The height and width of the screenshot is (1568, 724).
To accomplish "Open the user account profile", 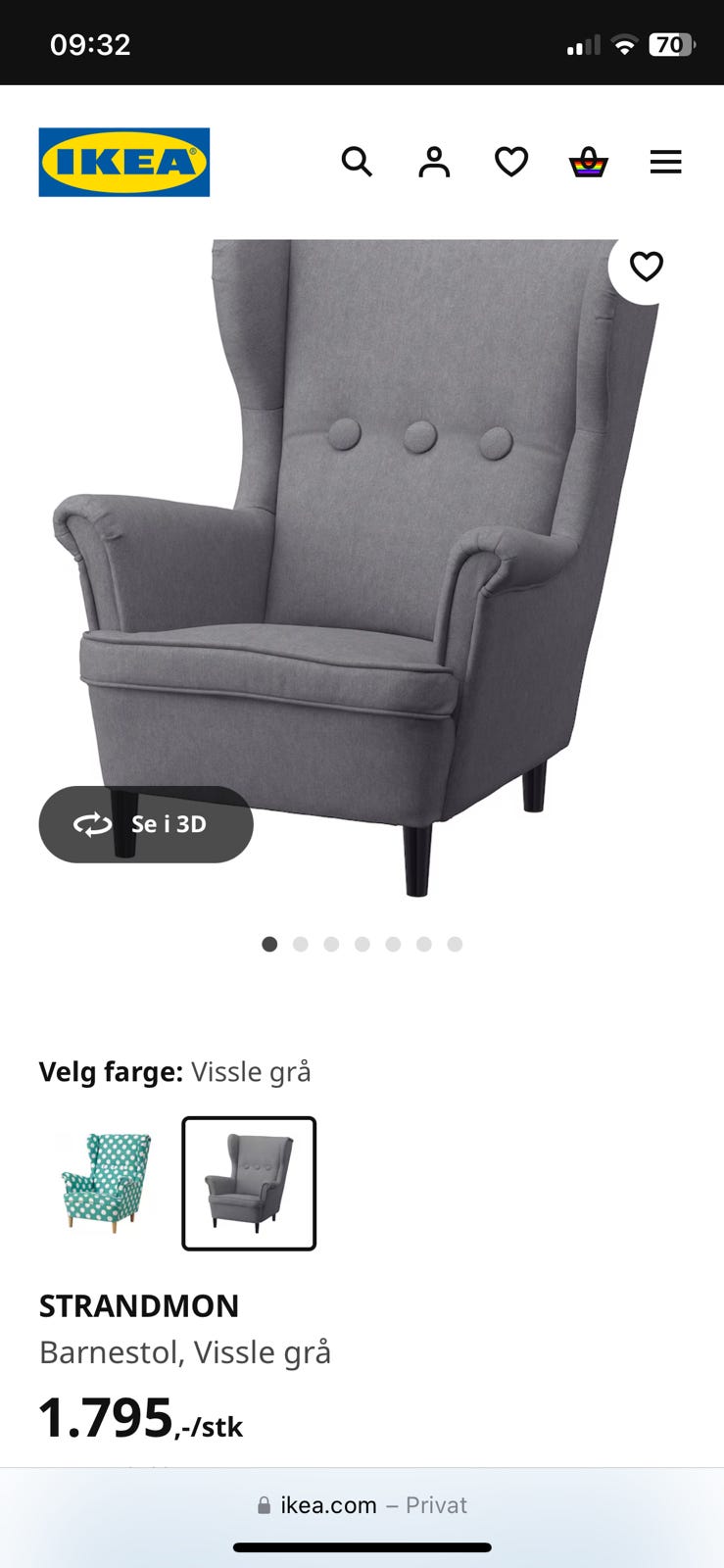I will (434, 162).
